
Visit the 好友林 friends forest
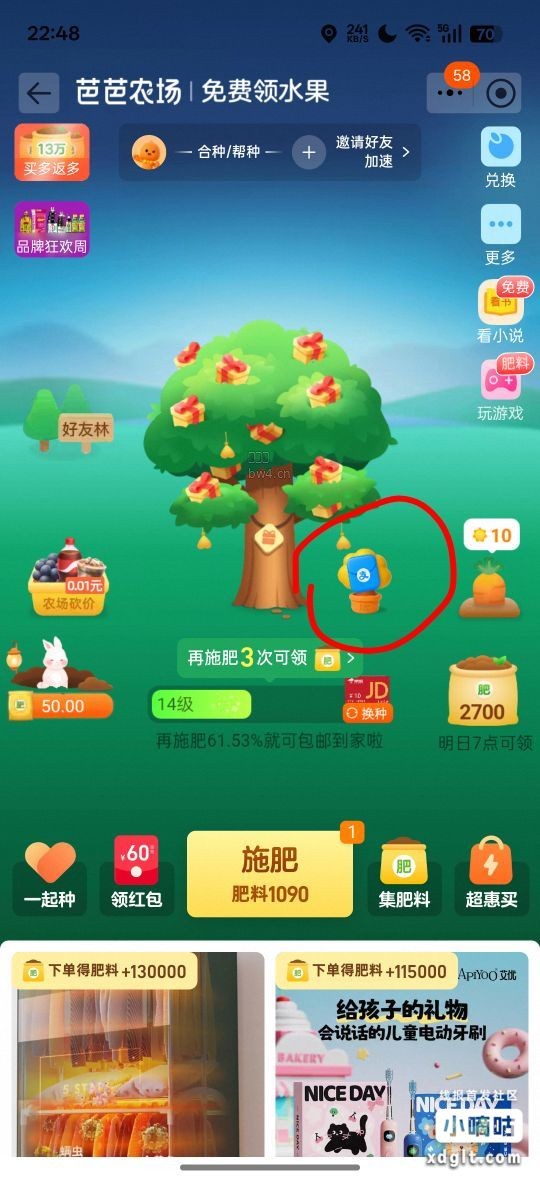69,420
